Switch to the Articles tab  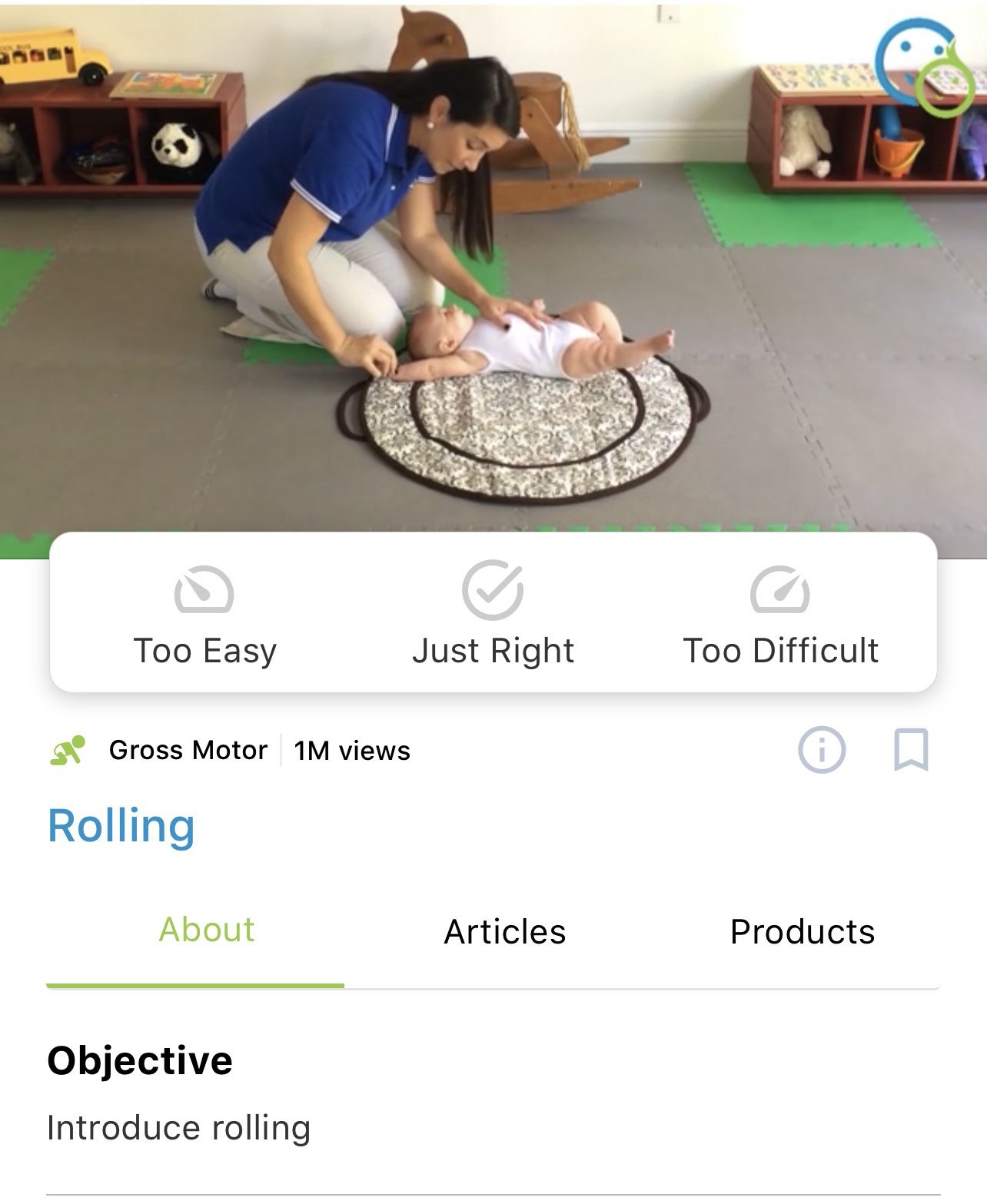tap(505, 932)
